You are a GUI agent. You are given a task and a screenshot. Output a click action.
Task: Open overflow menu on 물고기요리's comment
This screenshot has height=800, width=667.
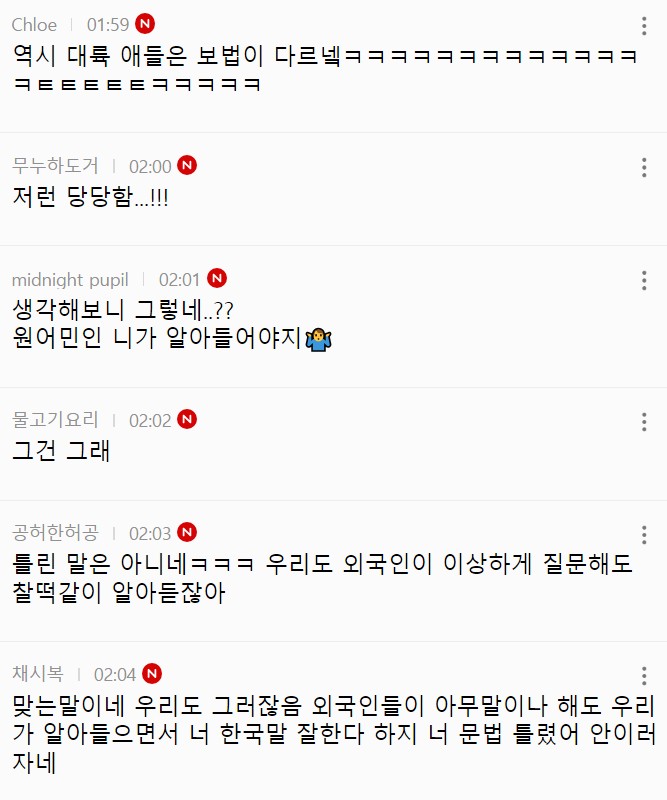tap(644, 422)
